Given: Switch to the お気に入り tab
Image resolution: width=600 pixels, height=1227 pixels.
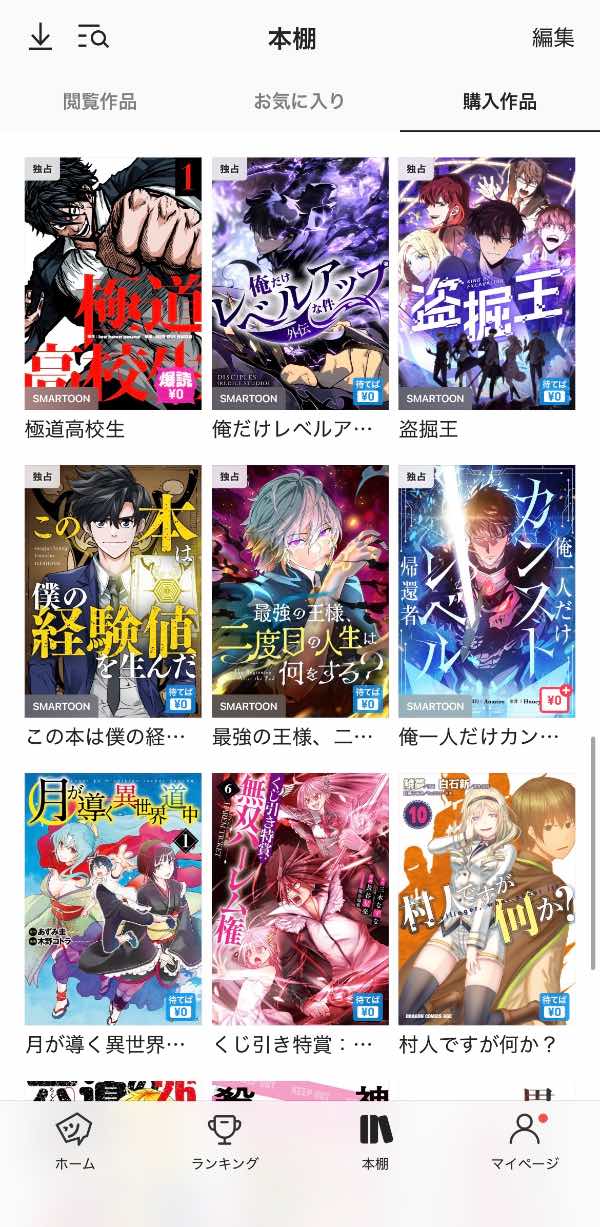Looking at the screenshot, I should (x=299, y=101).
